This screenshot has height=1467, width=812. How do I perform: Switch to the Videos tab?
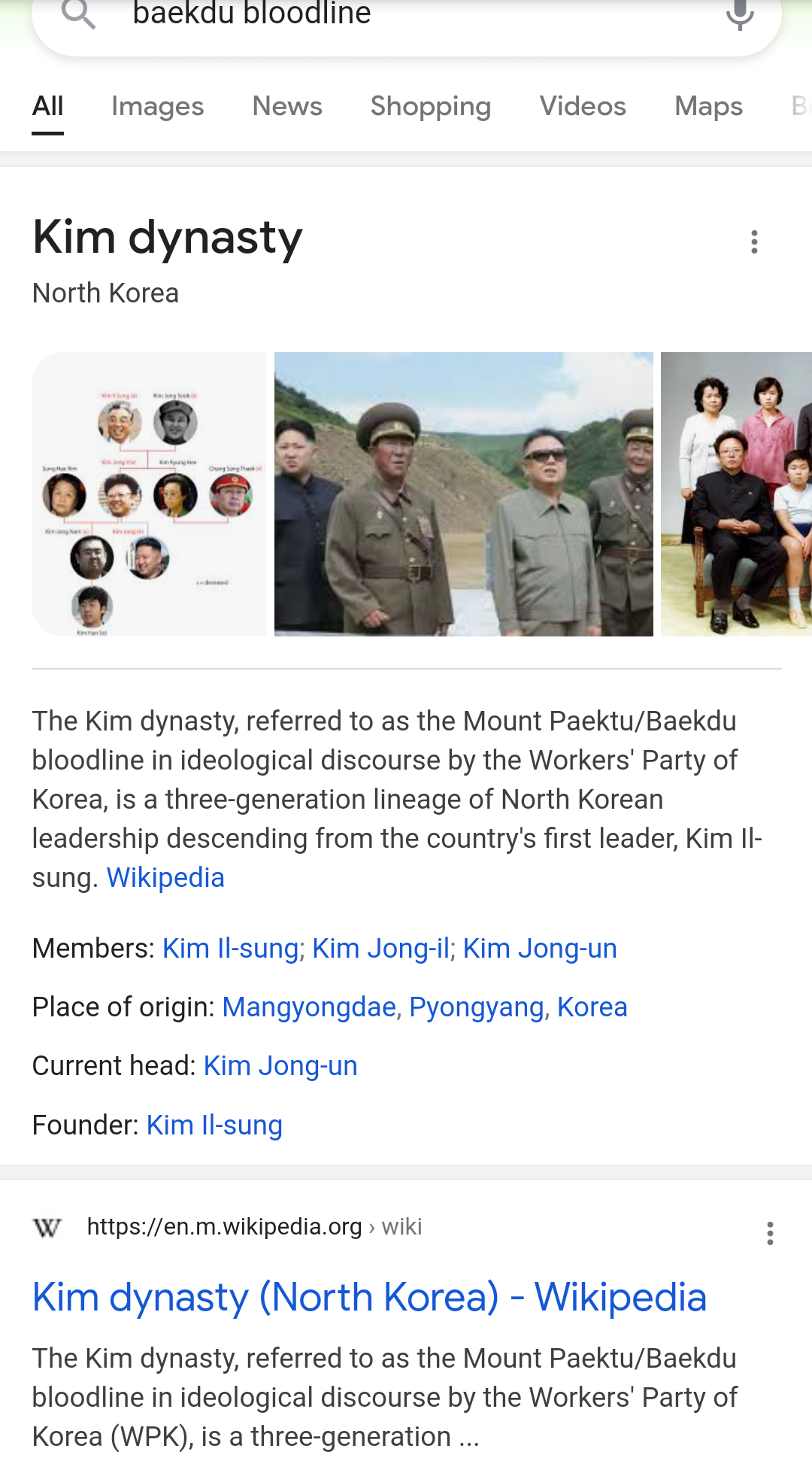[x=582, y=106]
